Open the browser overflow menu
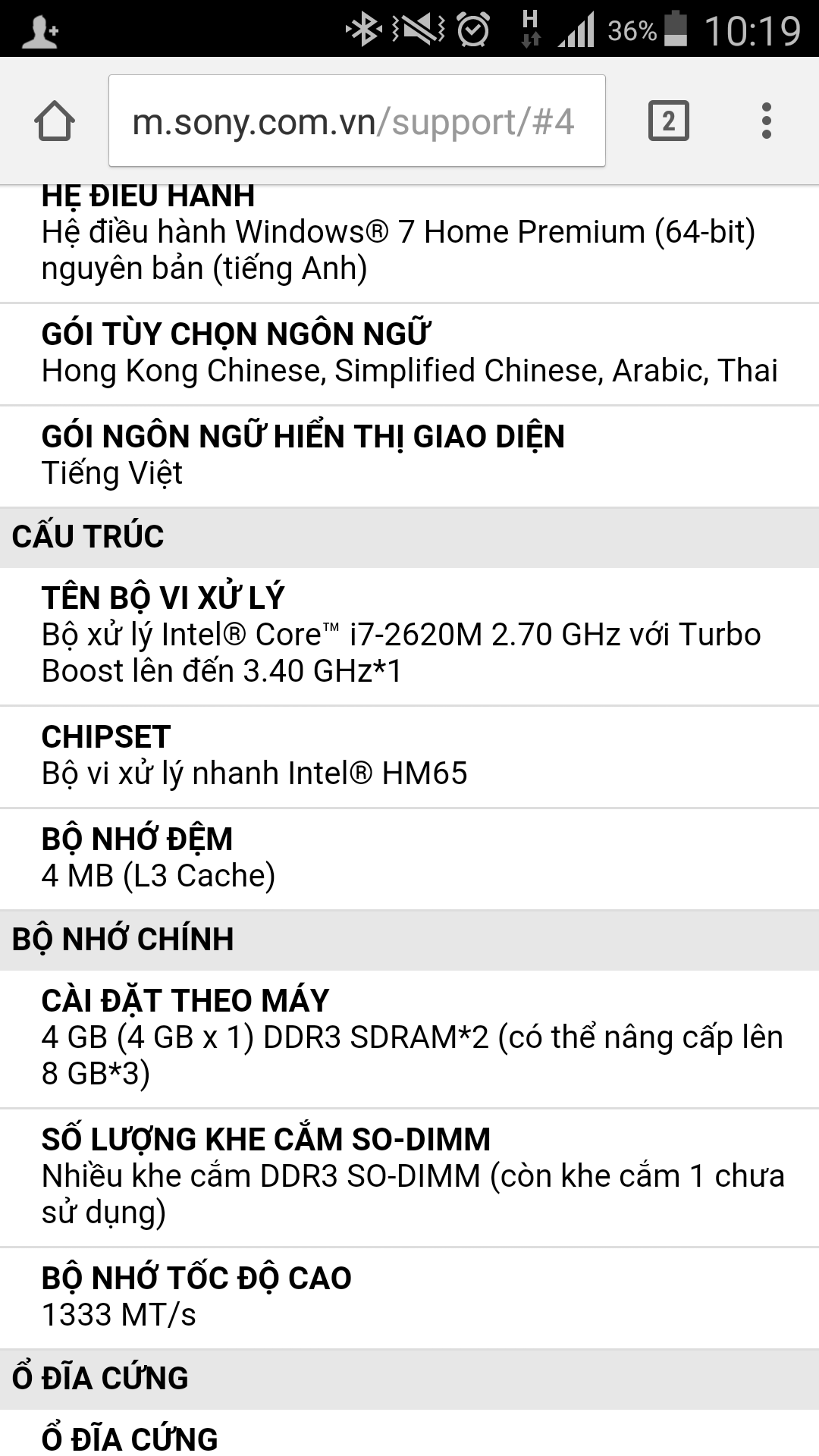Image resolution: width=819 pixels, height=1456 pixels. pyautogui.click(x=766, y=121)
